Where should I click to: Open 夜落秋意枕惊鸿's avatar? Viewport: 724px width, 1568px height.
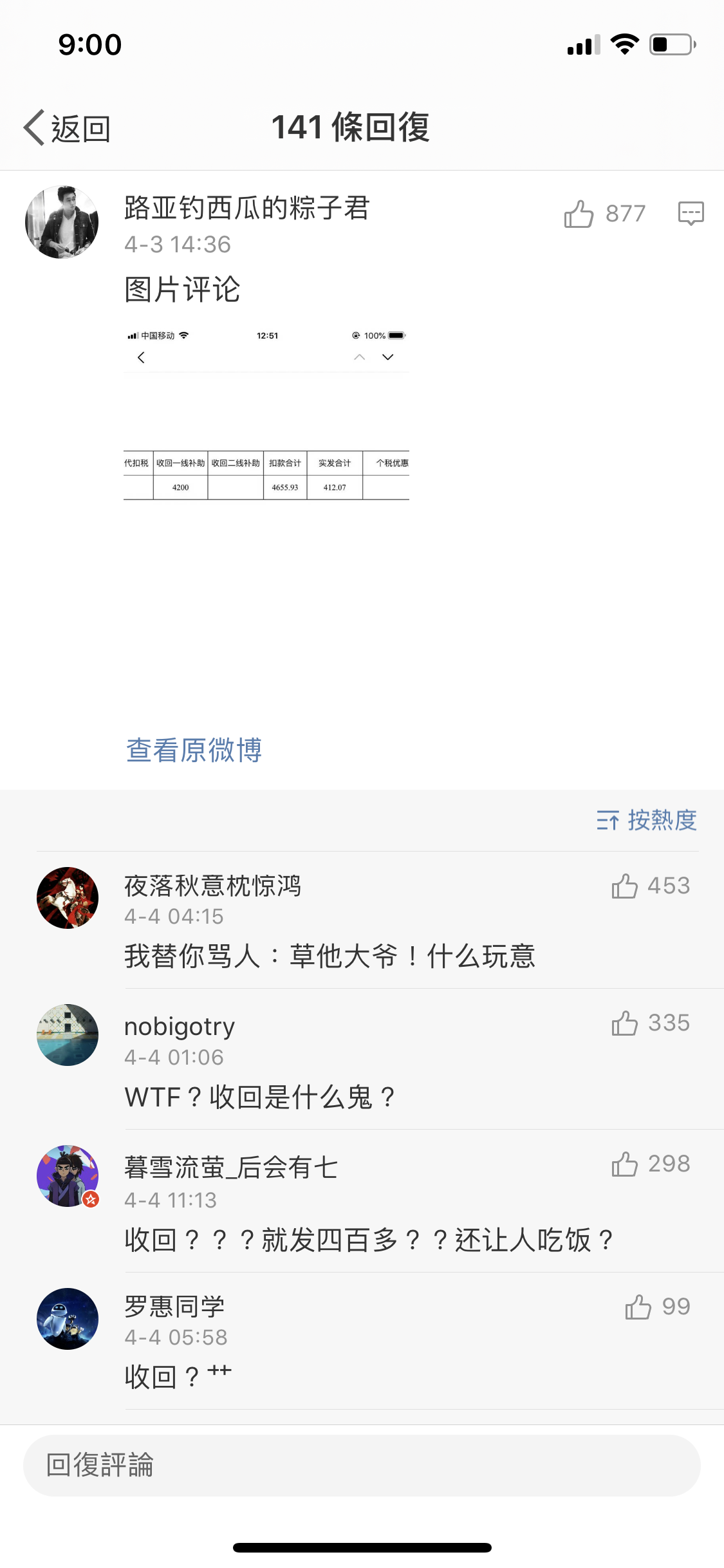coord(68,898)
